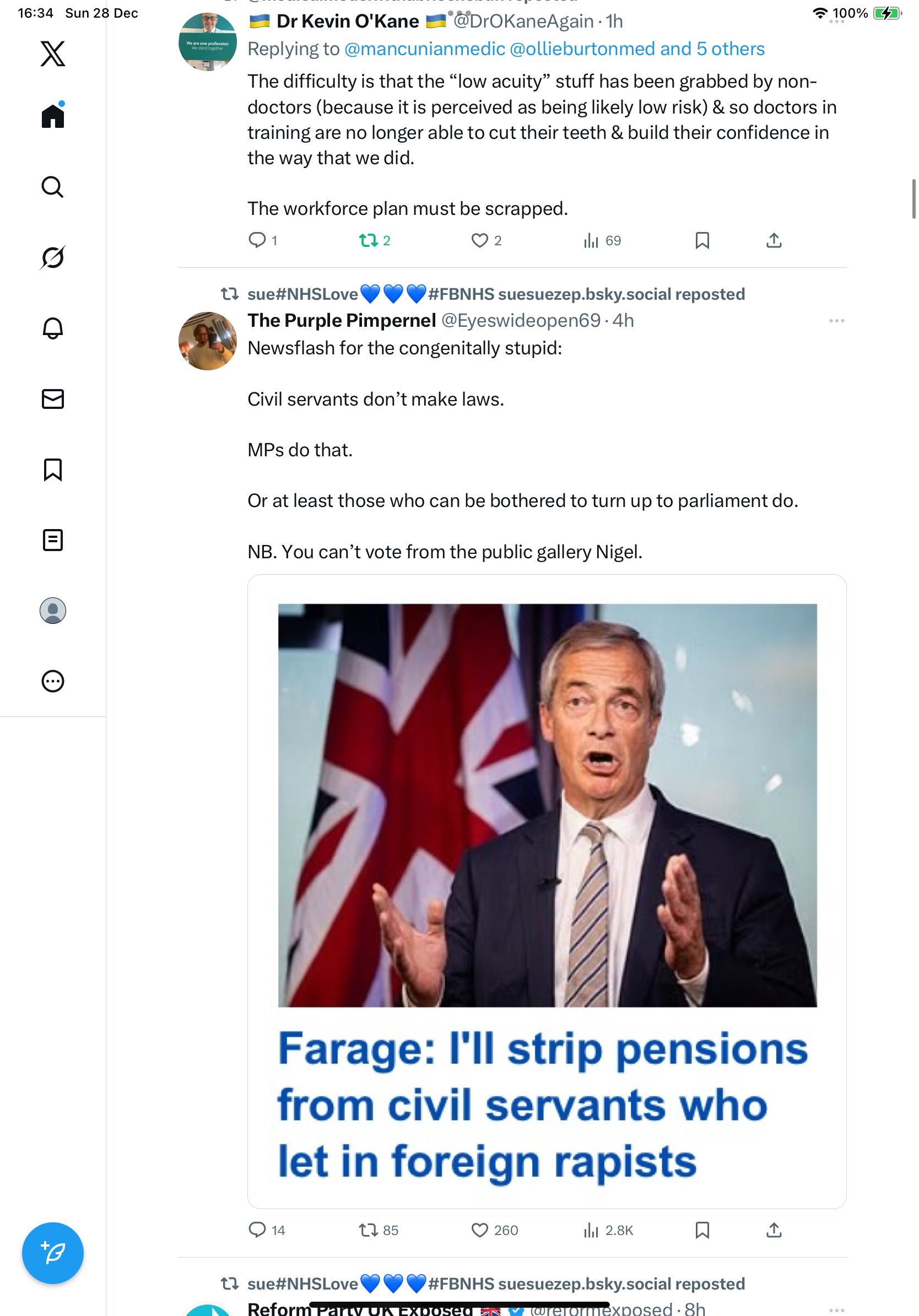
Task: Open The Purple Pimpernel's post overflow menu
Action: point(836,321)
